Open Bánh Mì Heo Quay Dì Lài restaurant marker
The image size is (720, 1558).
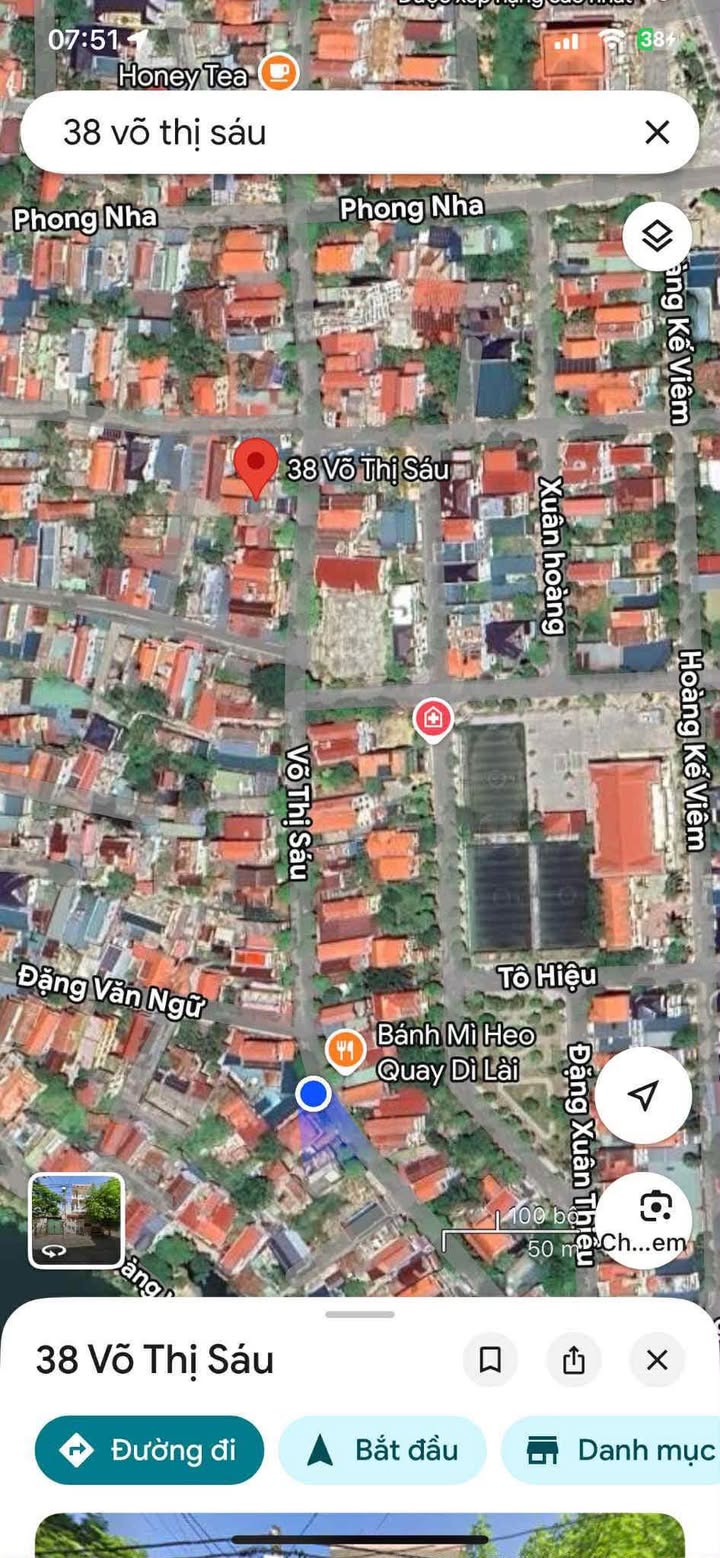345,1052
